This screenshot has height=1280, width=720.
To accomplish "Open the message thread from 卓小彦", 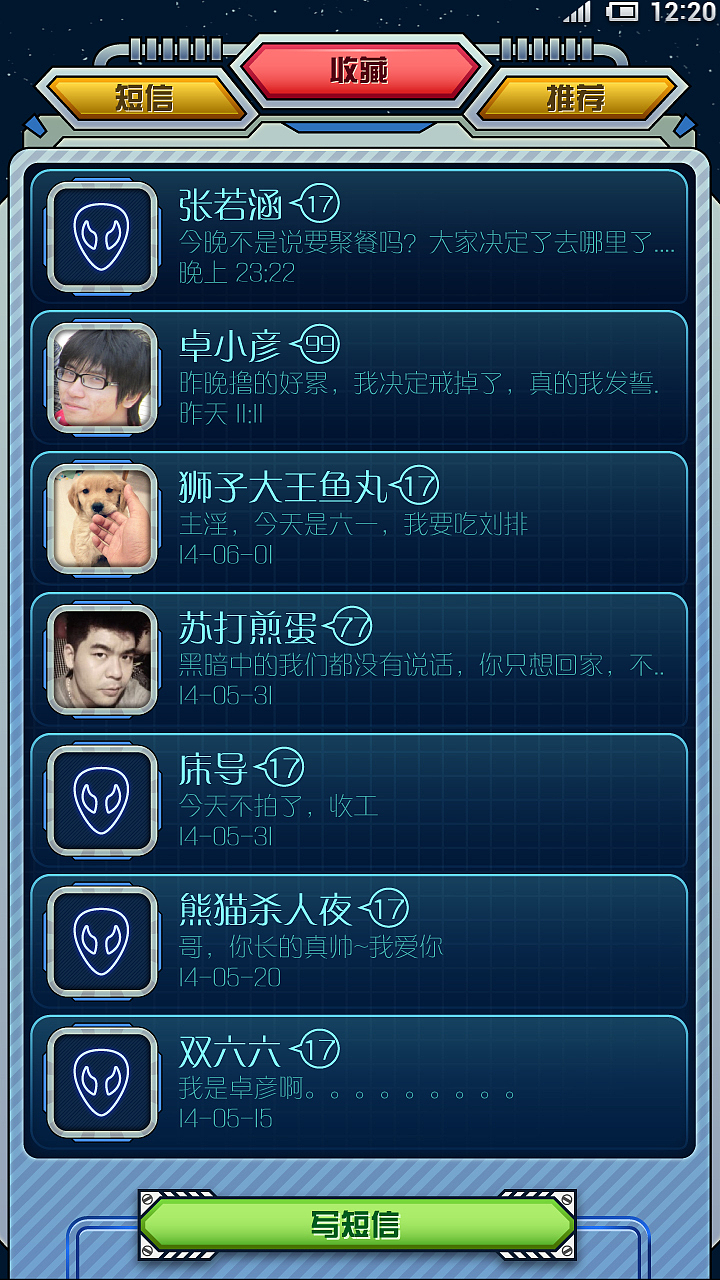I will tap(360, 378).
